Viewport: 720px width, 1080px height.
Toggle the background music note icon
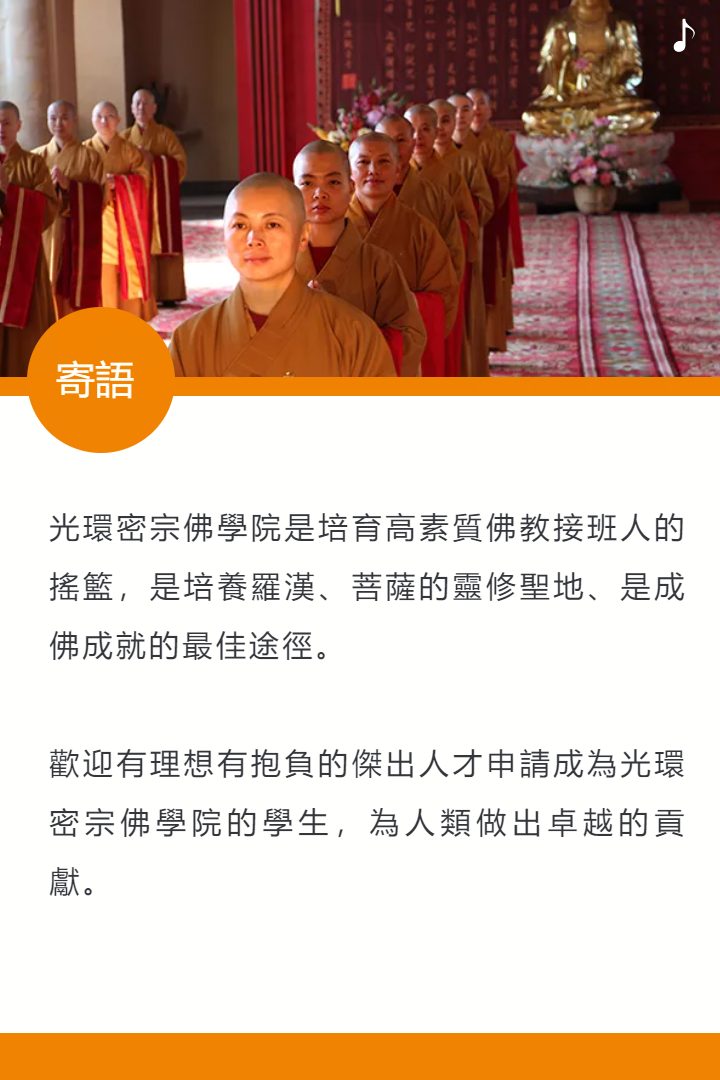tap(683, 36)
